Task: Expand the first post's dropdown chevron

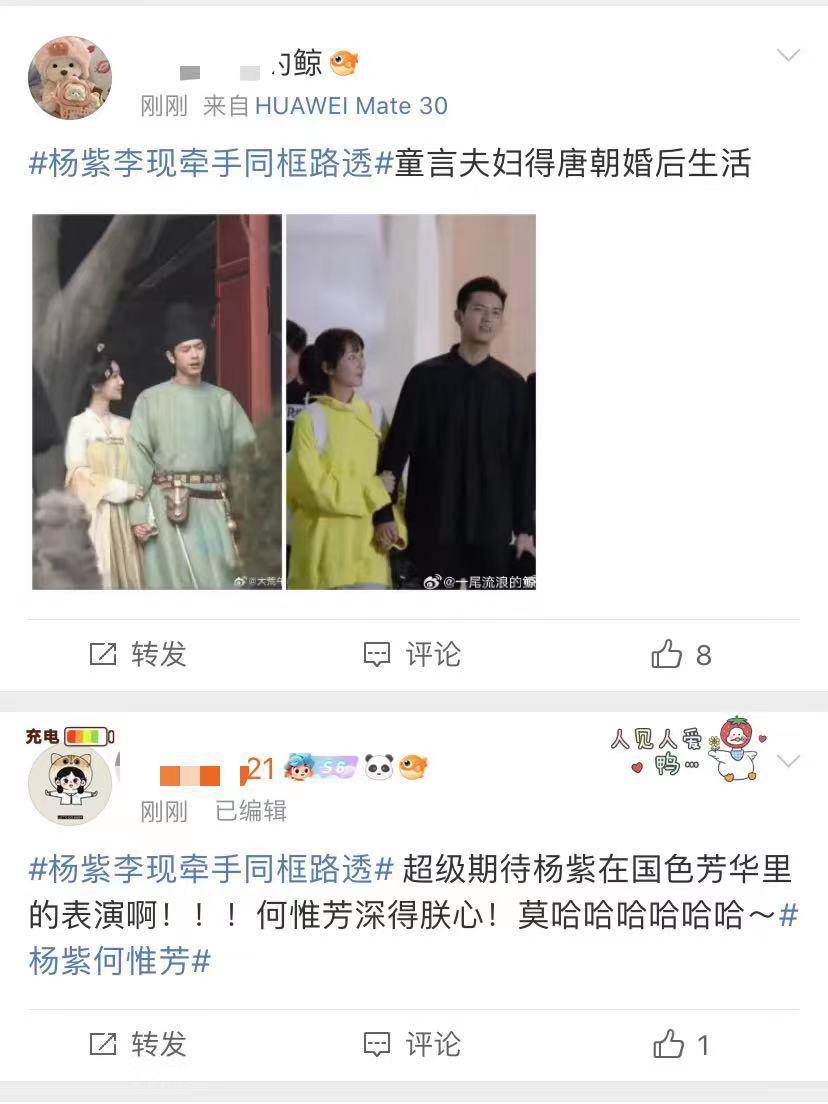Action: point(788,56)
